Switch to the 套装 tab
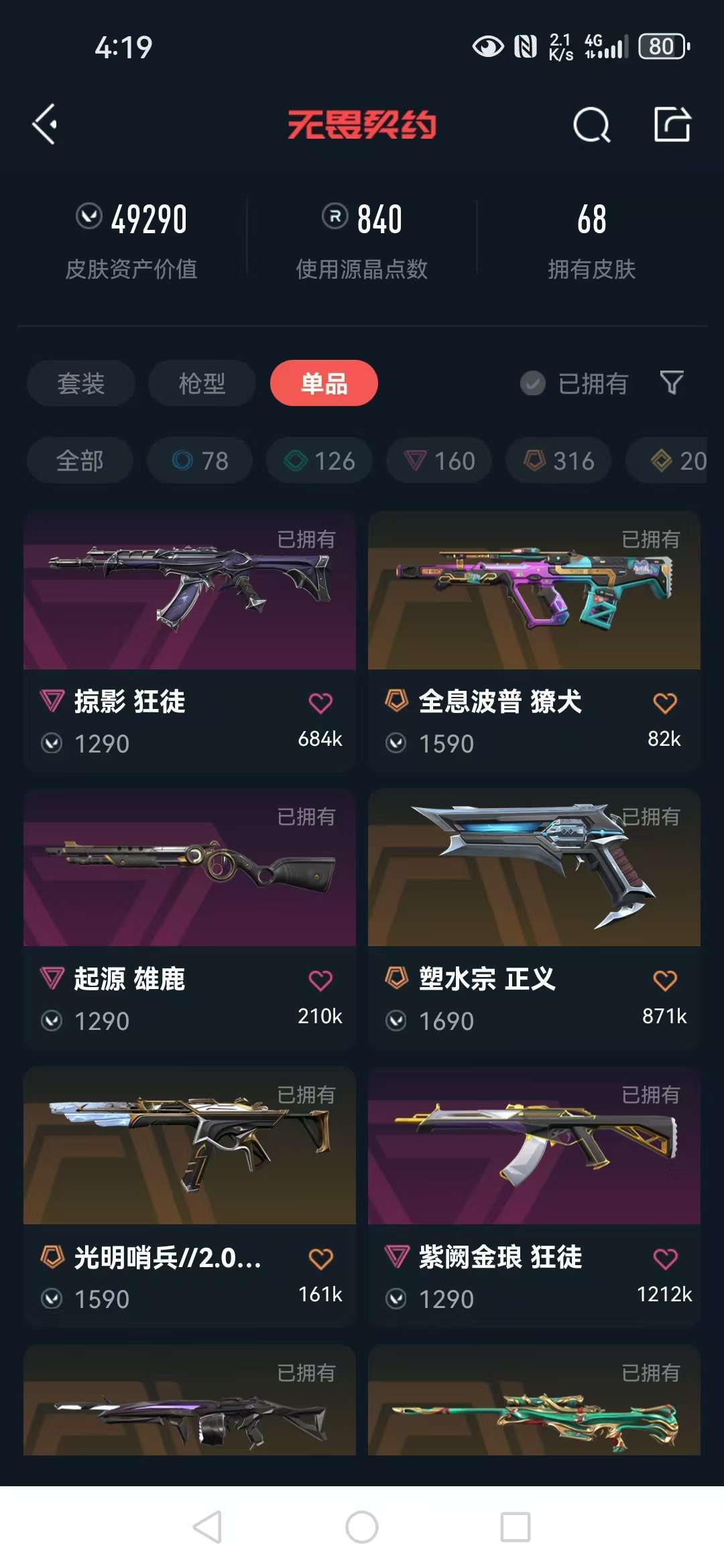 click(x=81, y=383)
